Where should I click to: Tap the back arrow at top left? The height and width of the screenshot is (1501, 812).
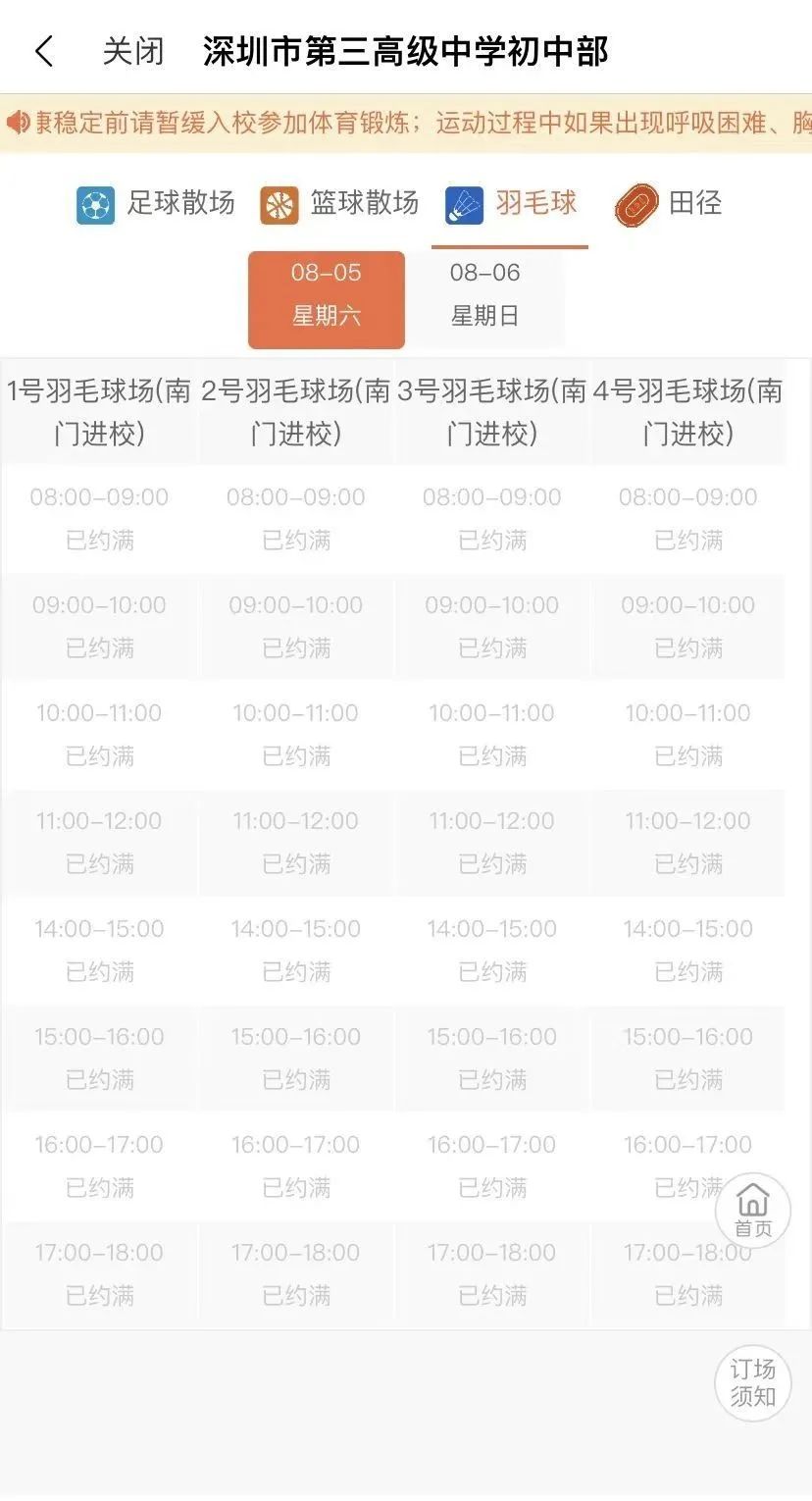coord(43,48)
